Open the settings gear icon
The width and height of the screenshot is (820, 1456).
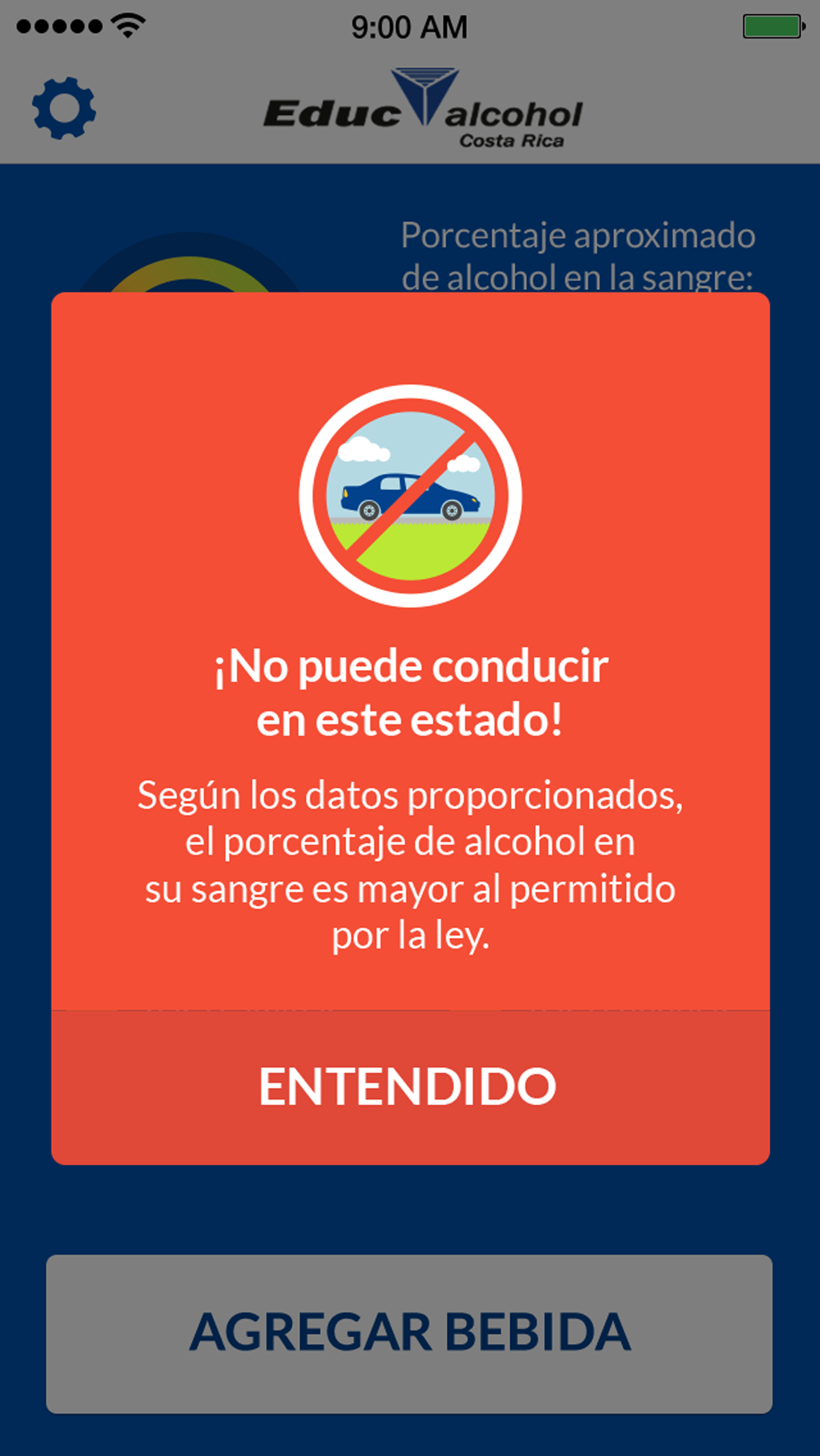tap(64, 108)
